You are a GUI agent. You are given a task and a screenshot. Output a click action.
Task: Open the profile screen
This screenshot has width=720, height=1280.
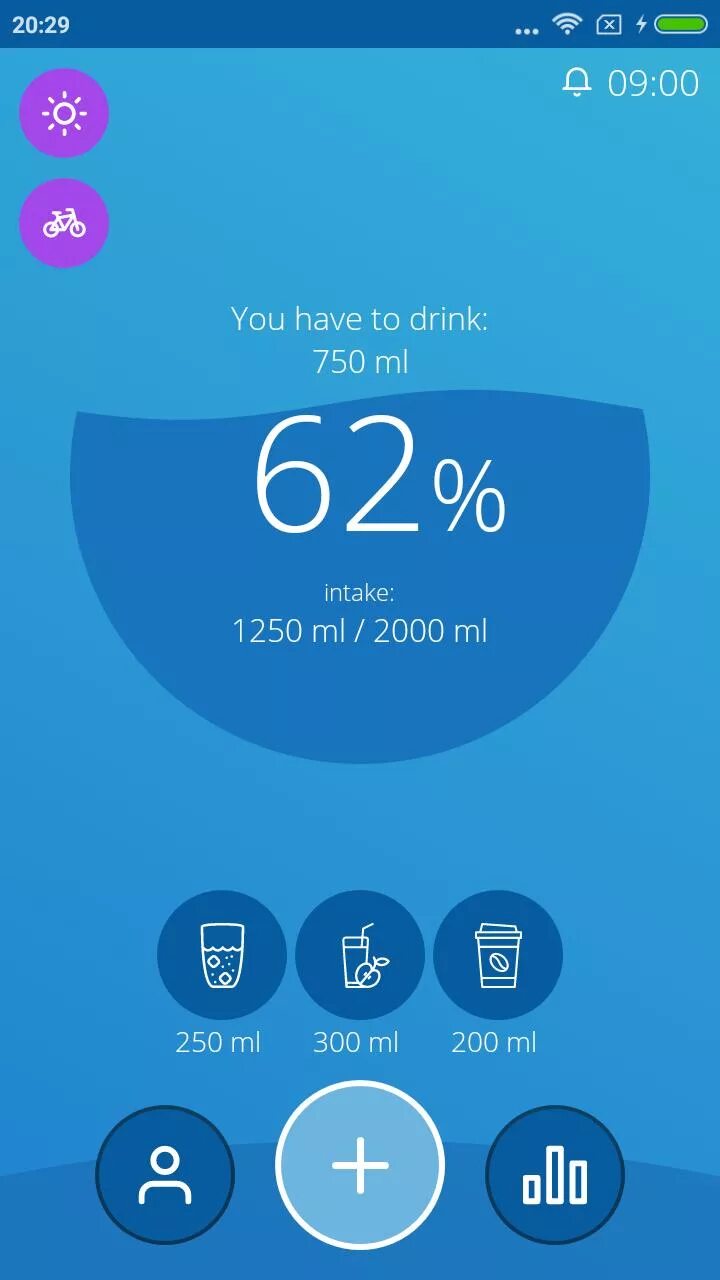165,1175
